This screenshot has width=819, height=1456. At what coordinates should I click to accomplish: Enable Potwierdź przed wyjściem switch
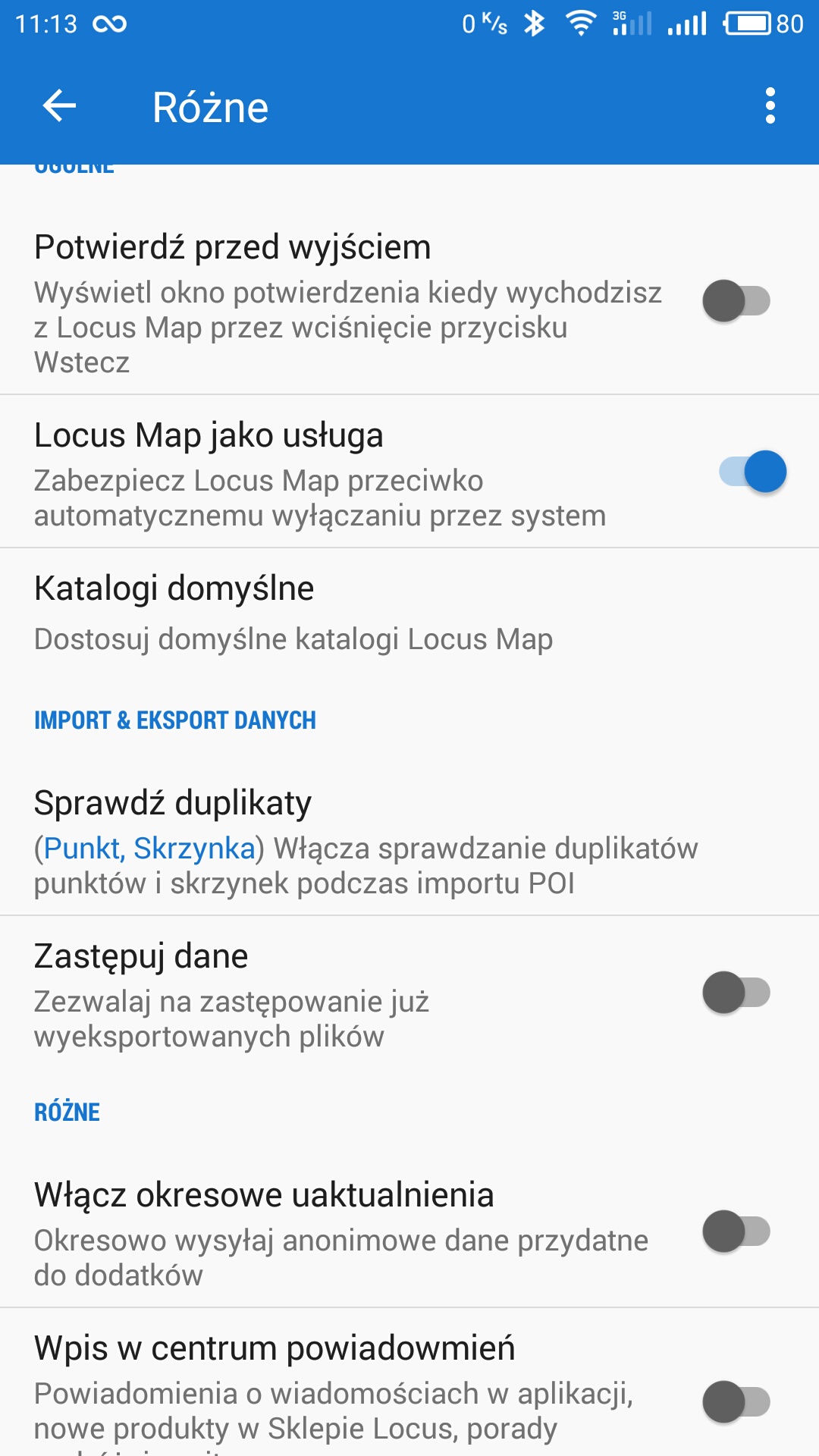point(736,301)
